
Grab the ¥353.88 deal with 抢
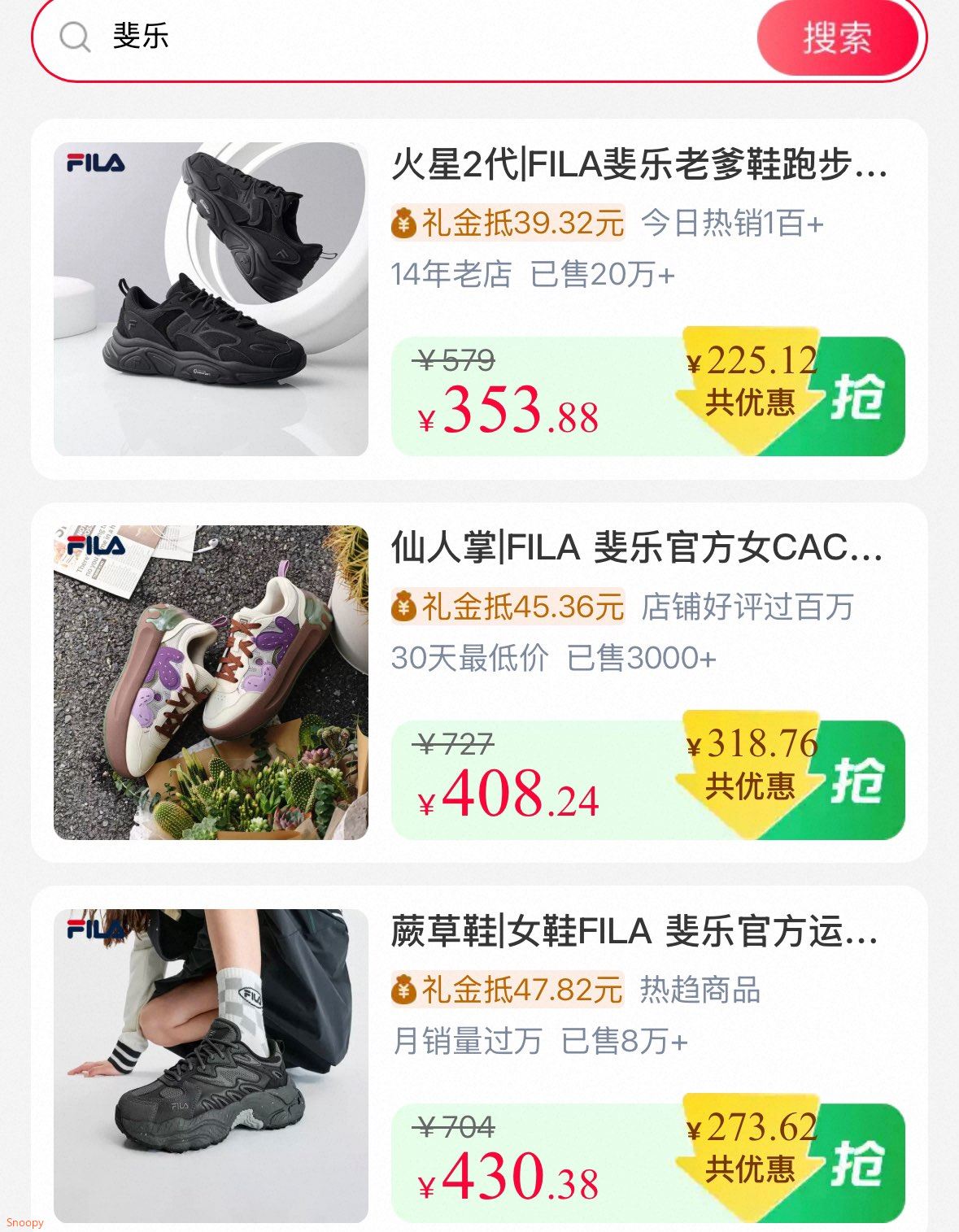(858, 398)
